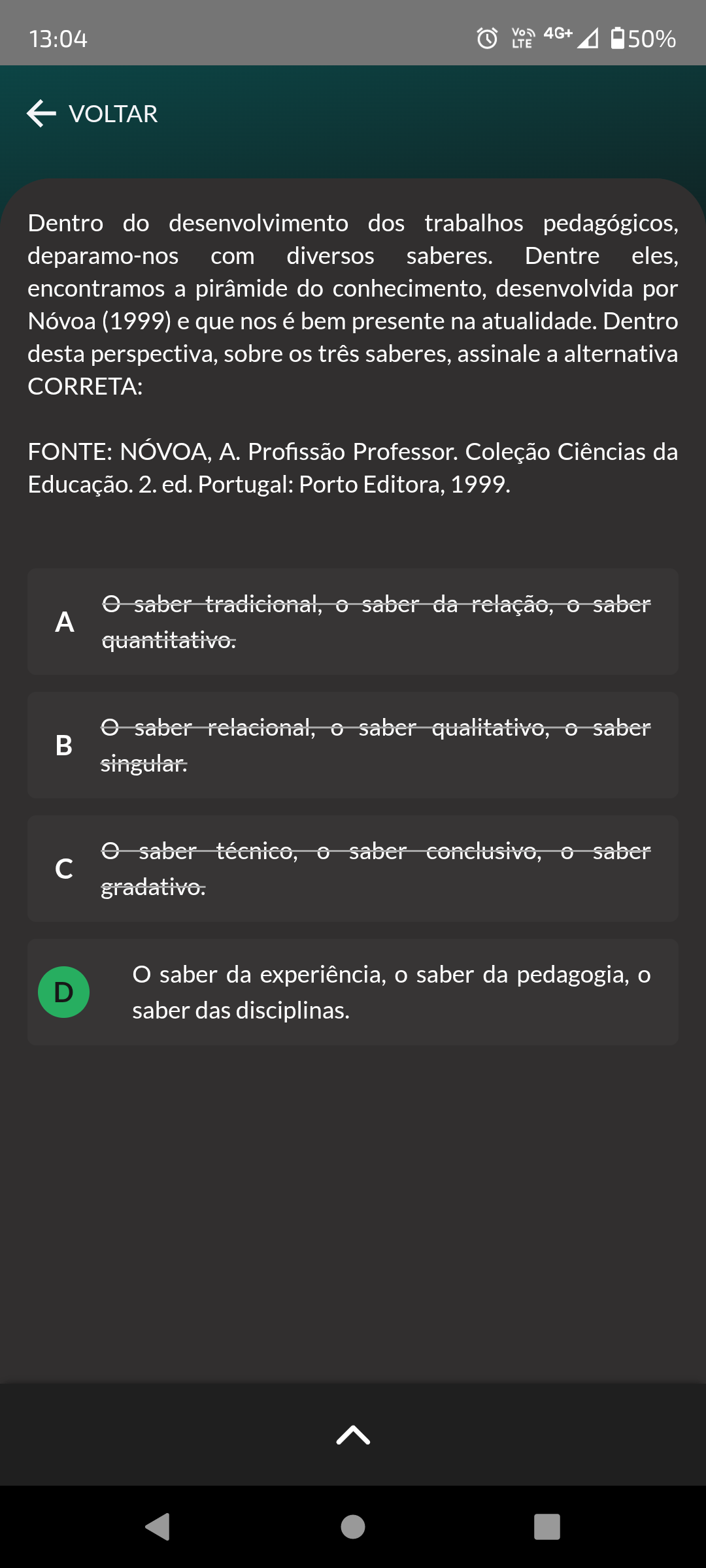Expand the bottom panel with the up chevron
Viewport: 706px width, 1568px height.
[353, 1435]
